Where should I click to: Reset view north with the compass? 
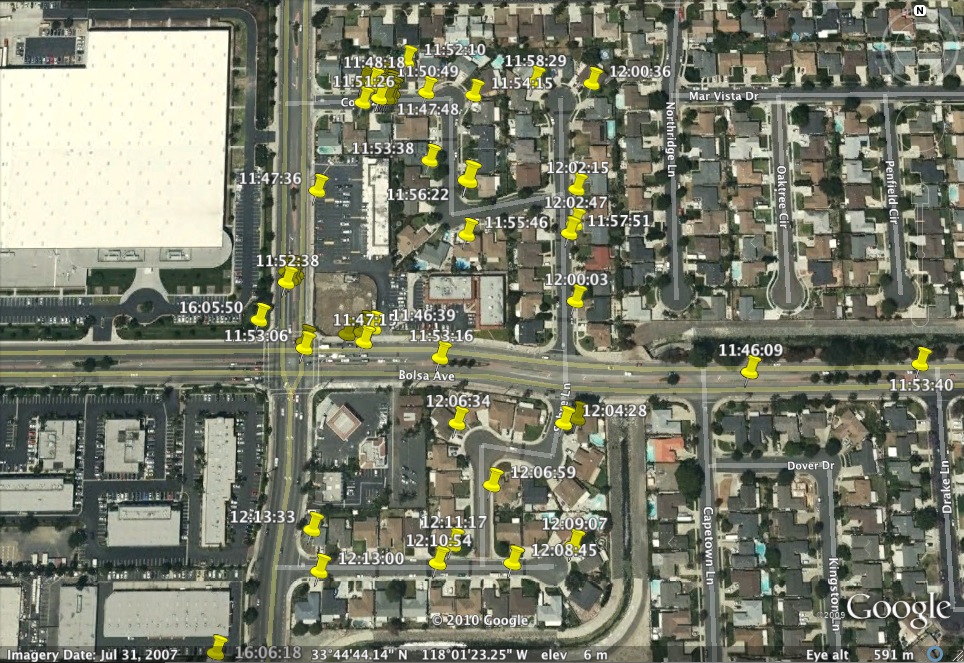point(919,10)
